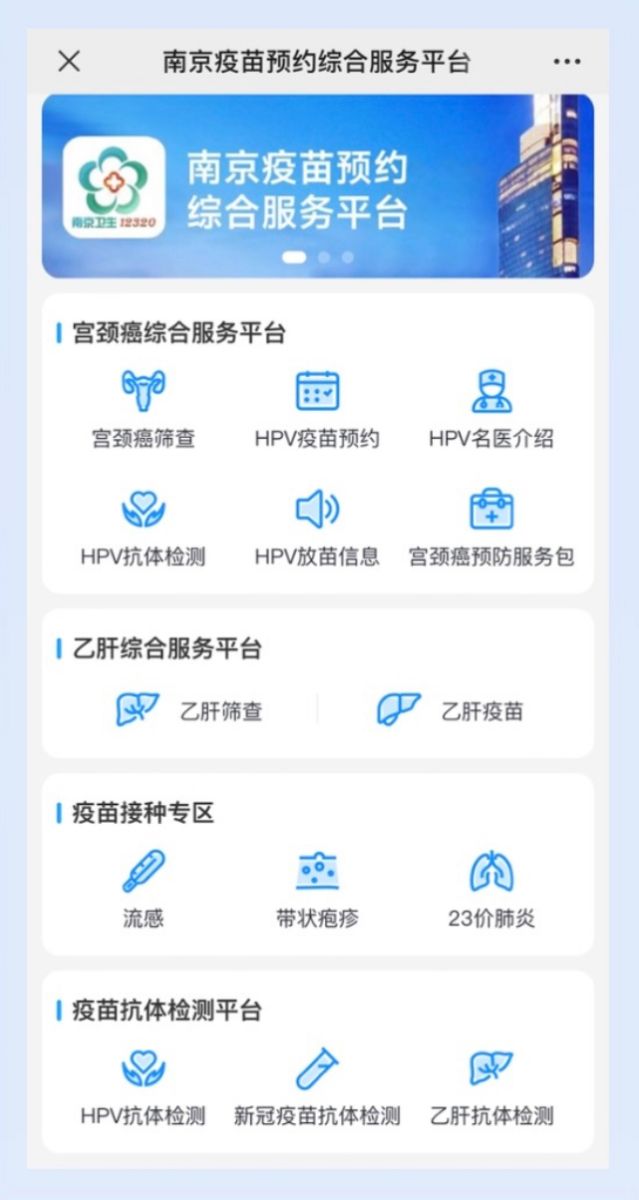The image size is (639, 1200).
Task: Open HPV抗体检测 under 宫颈癌综合服务平台
Action: 143,529
